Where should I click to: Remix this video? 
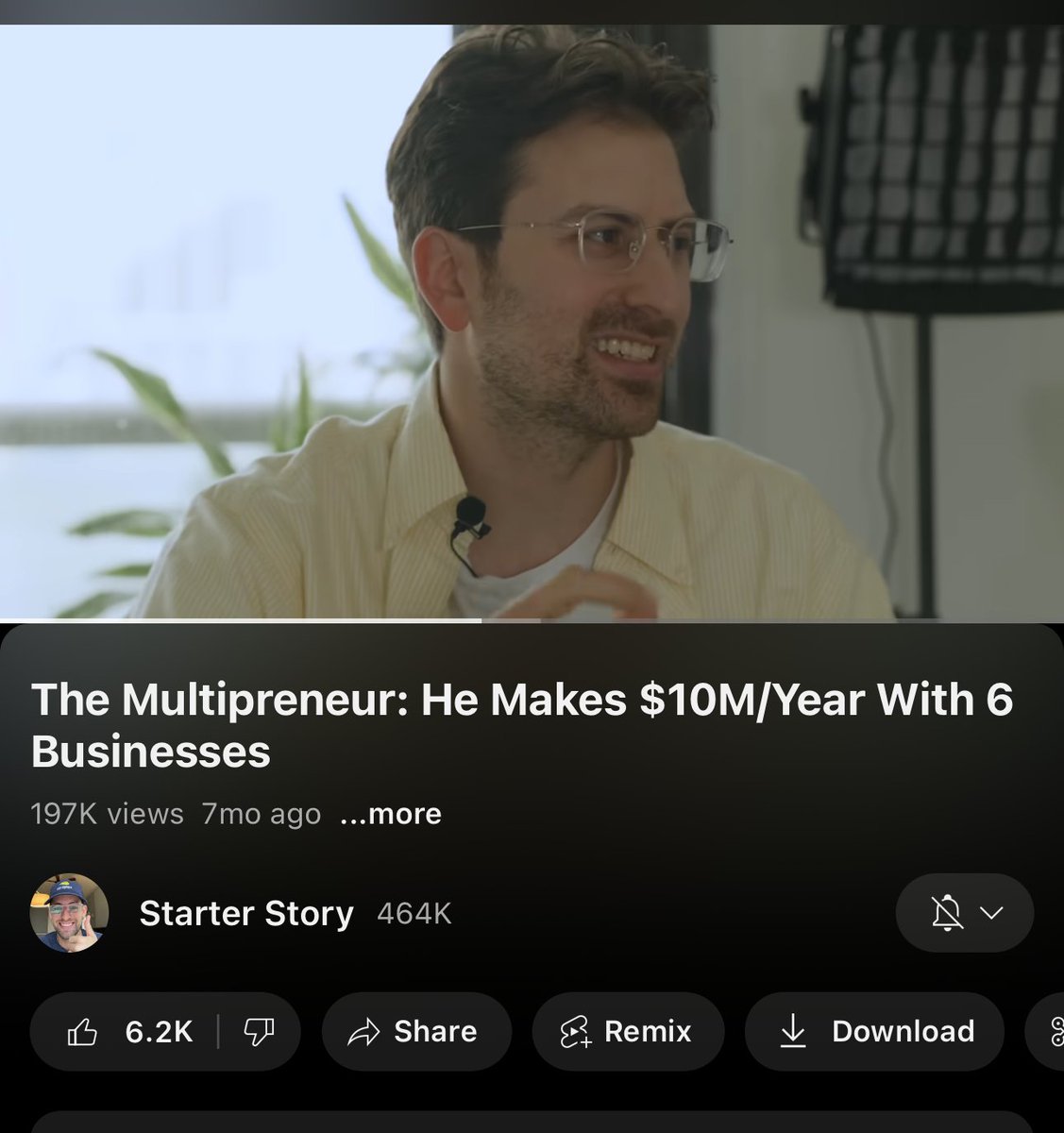(627, 1031)
